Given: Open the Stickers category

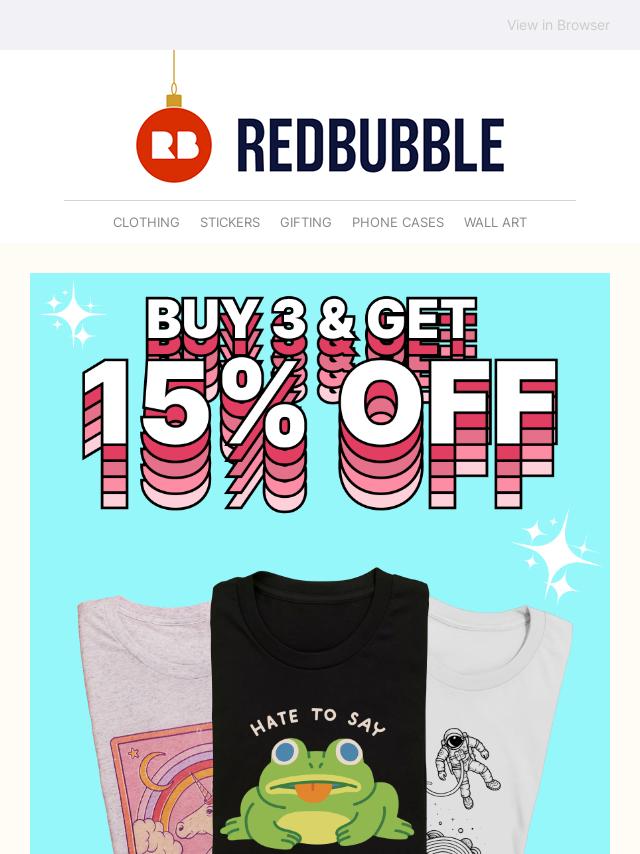Looking at the screenshot, I should coord(230,222).
